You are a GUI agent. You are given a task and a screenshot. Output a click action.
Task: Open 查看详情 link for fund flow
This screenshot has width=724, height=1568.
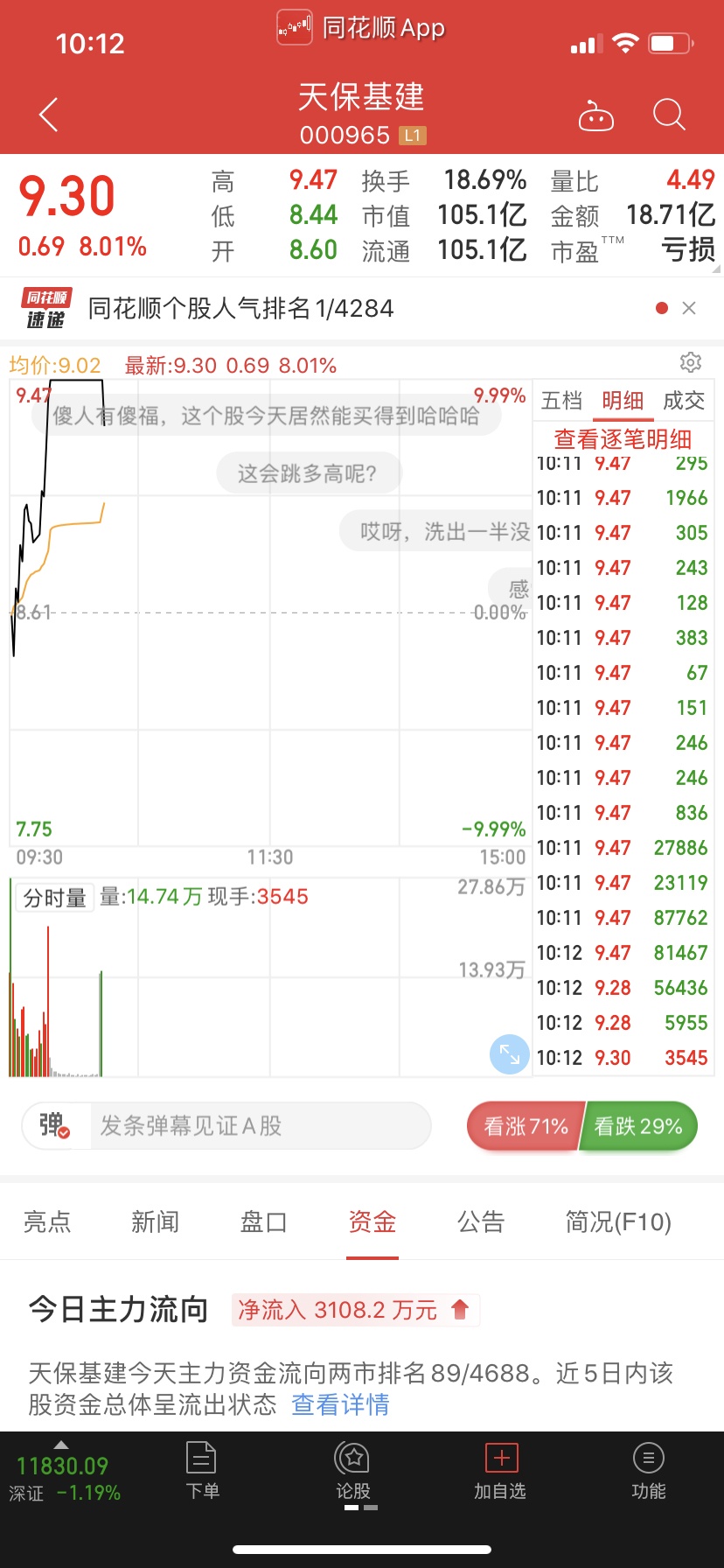(340, 1404)
